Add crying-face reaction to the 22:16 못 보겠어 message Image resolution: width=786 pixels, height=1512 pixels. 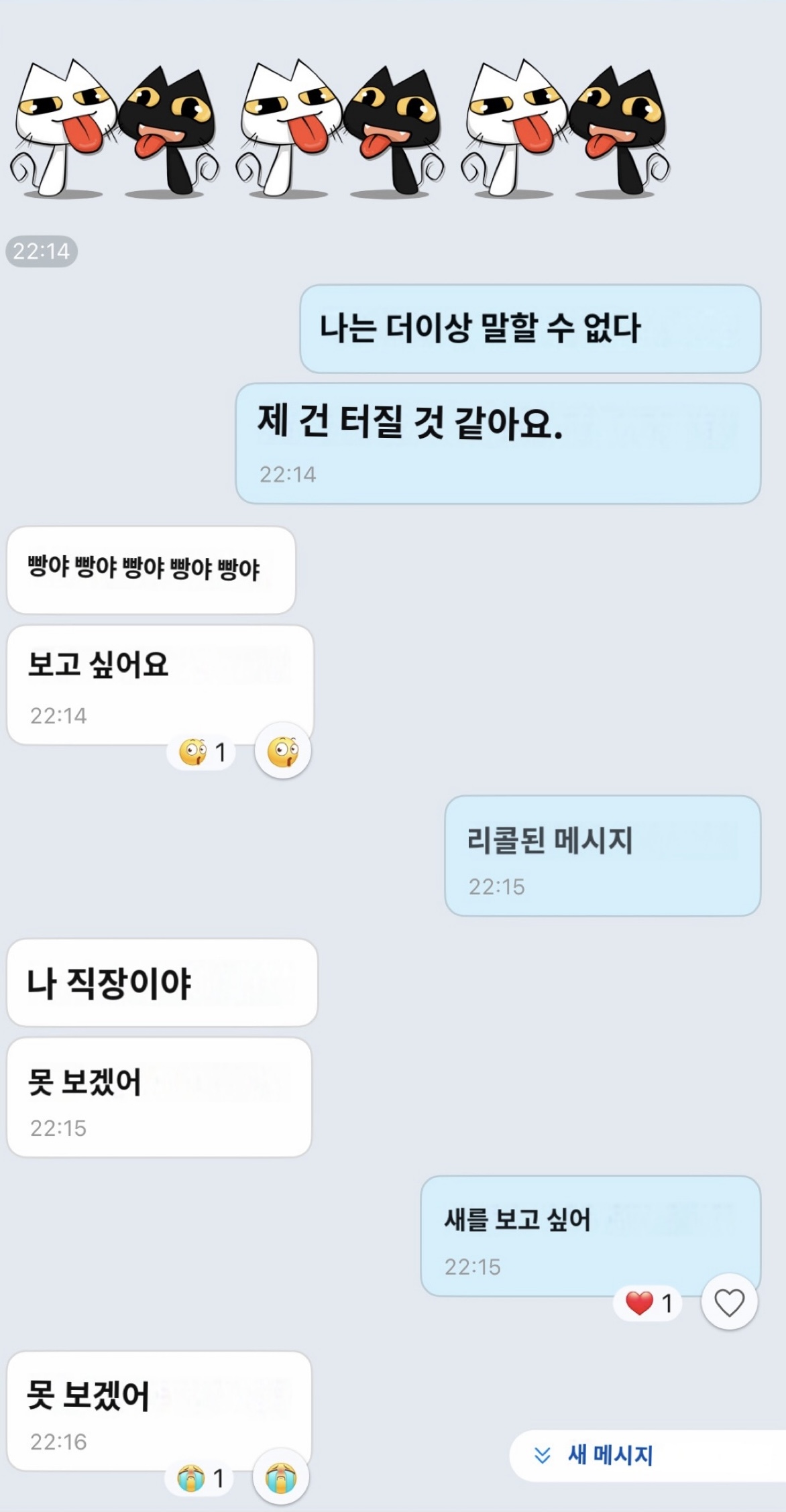280,1478
